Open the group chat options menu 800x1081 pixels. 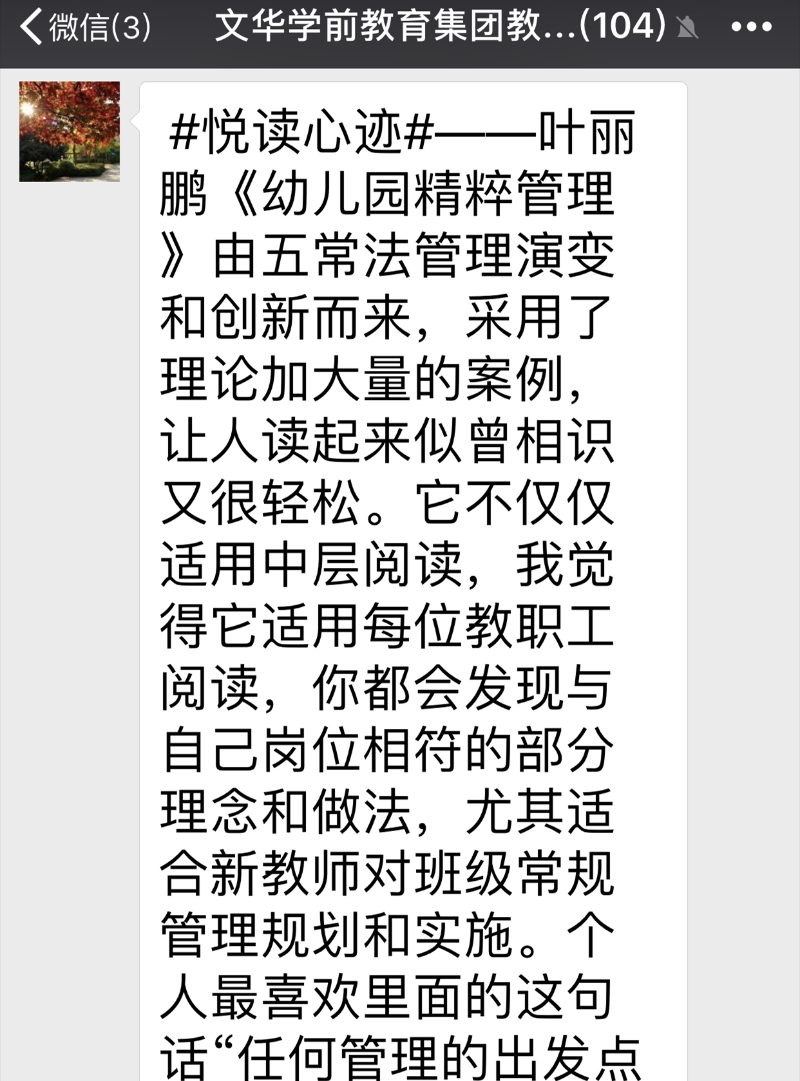coord(750,28)
